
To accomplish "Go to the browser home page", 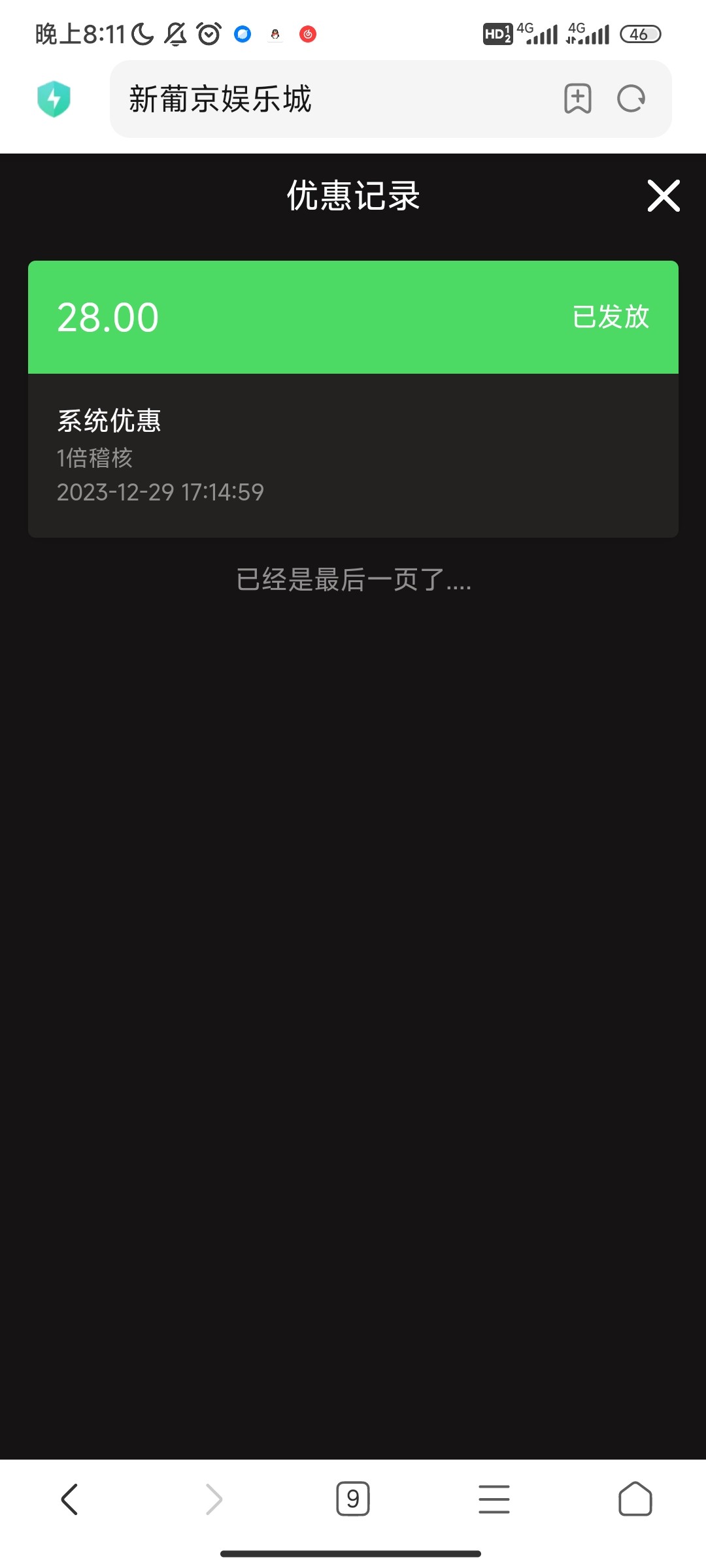I will (x=635, y=1499).
